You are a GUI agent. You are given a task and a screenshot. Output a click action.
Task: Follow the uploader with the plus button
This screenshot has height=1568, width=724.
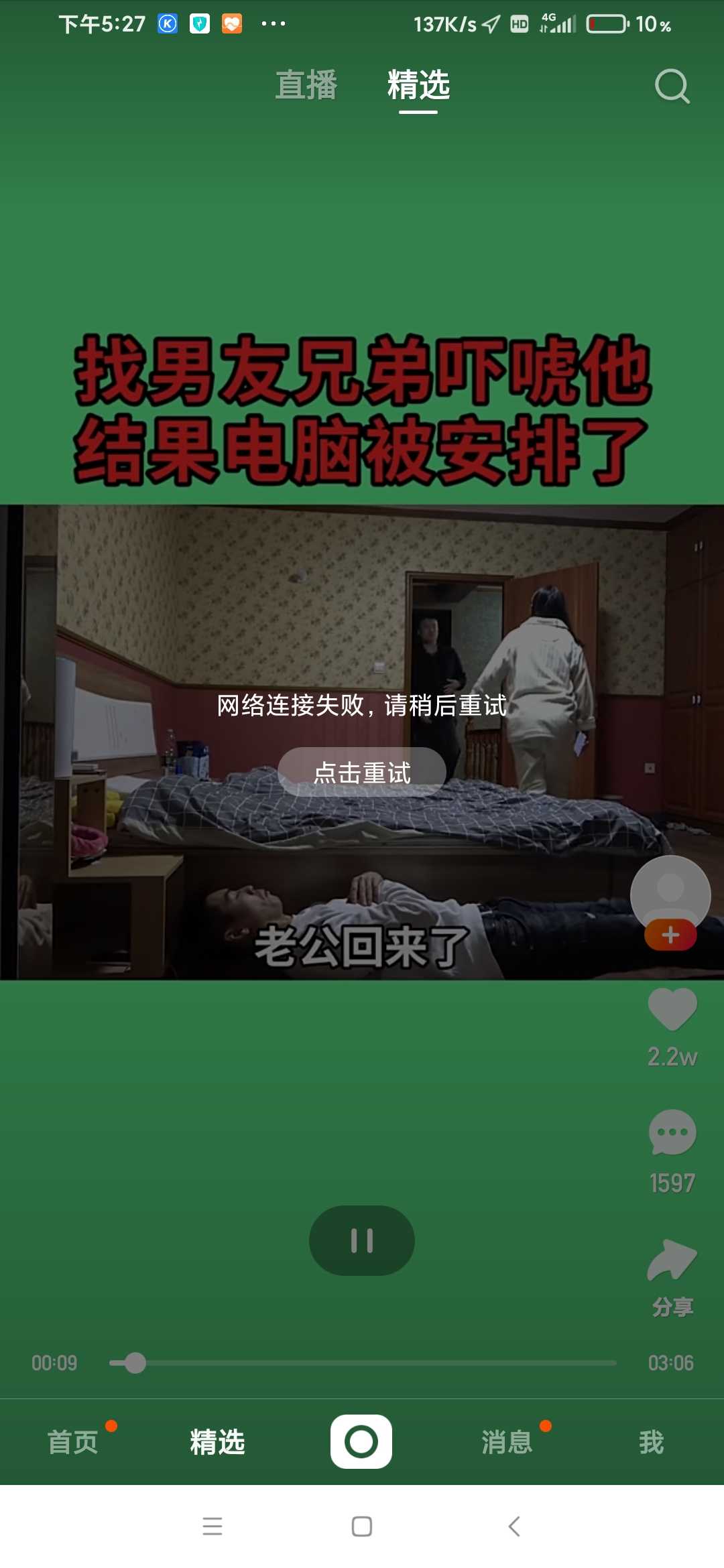click(670, 935)
